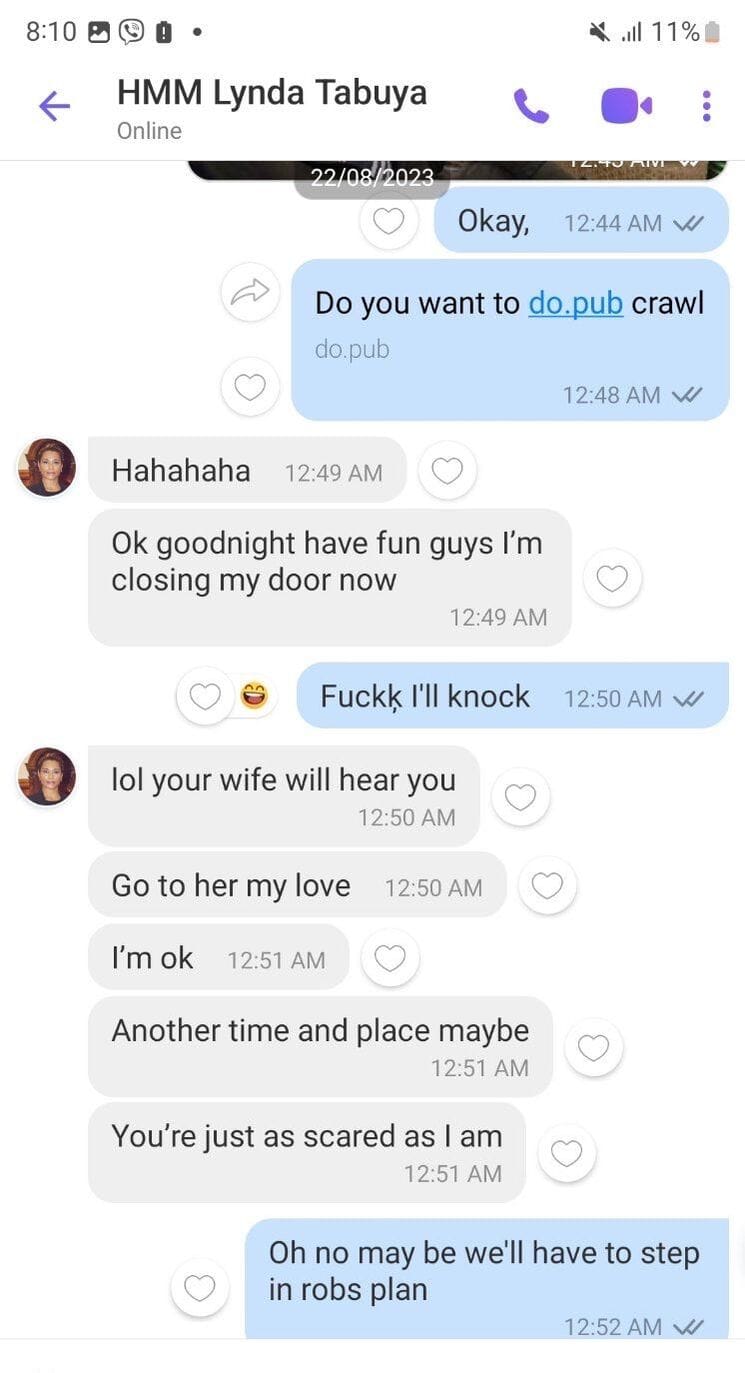Open the three-dot overflow menu
The height and width of the screenshot is (1373, 745).
706,105
